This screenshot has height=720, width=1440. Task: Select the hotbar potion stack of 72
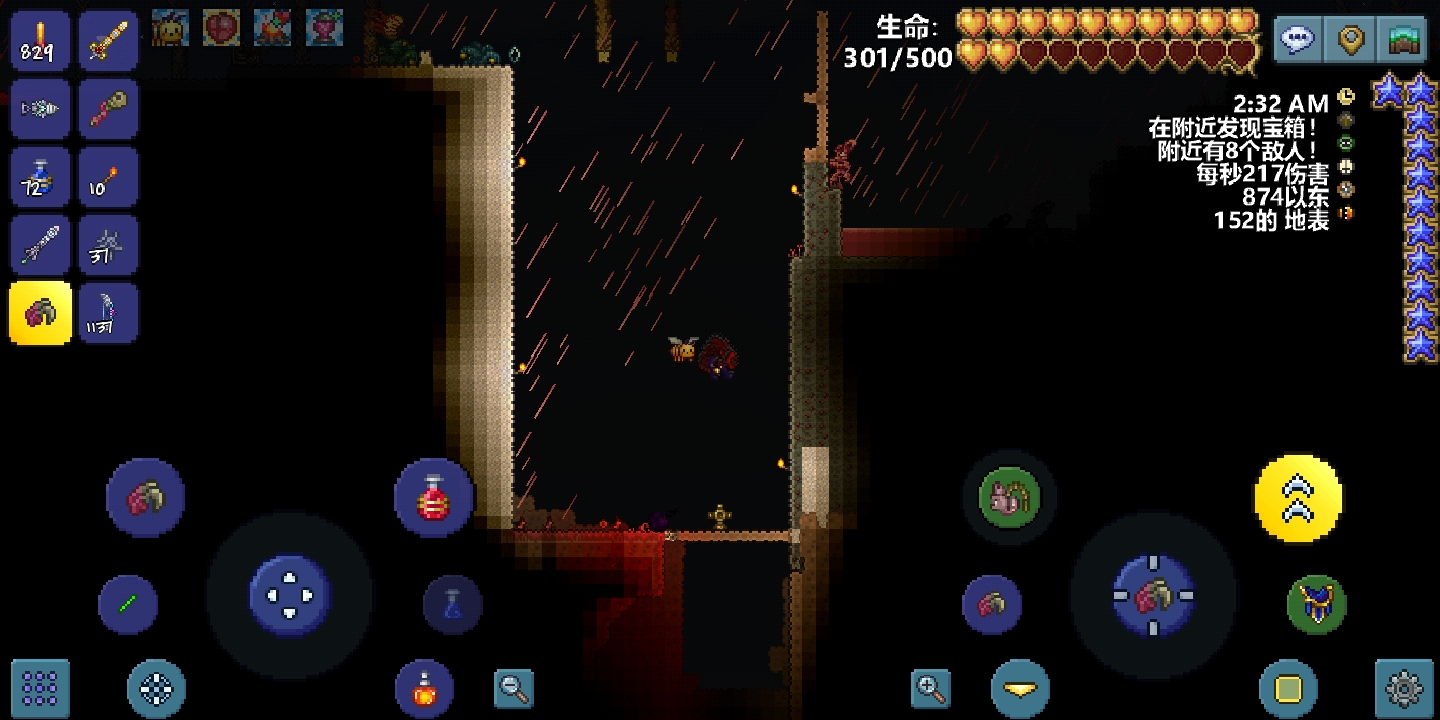[x=40, y=177]
